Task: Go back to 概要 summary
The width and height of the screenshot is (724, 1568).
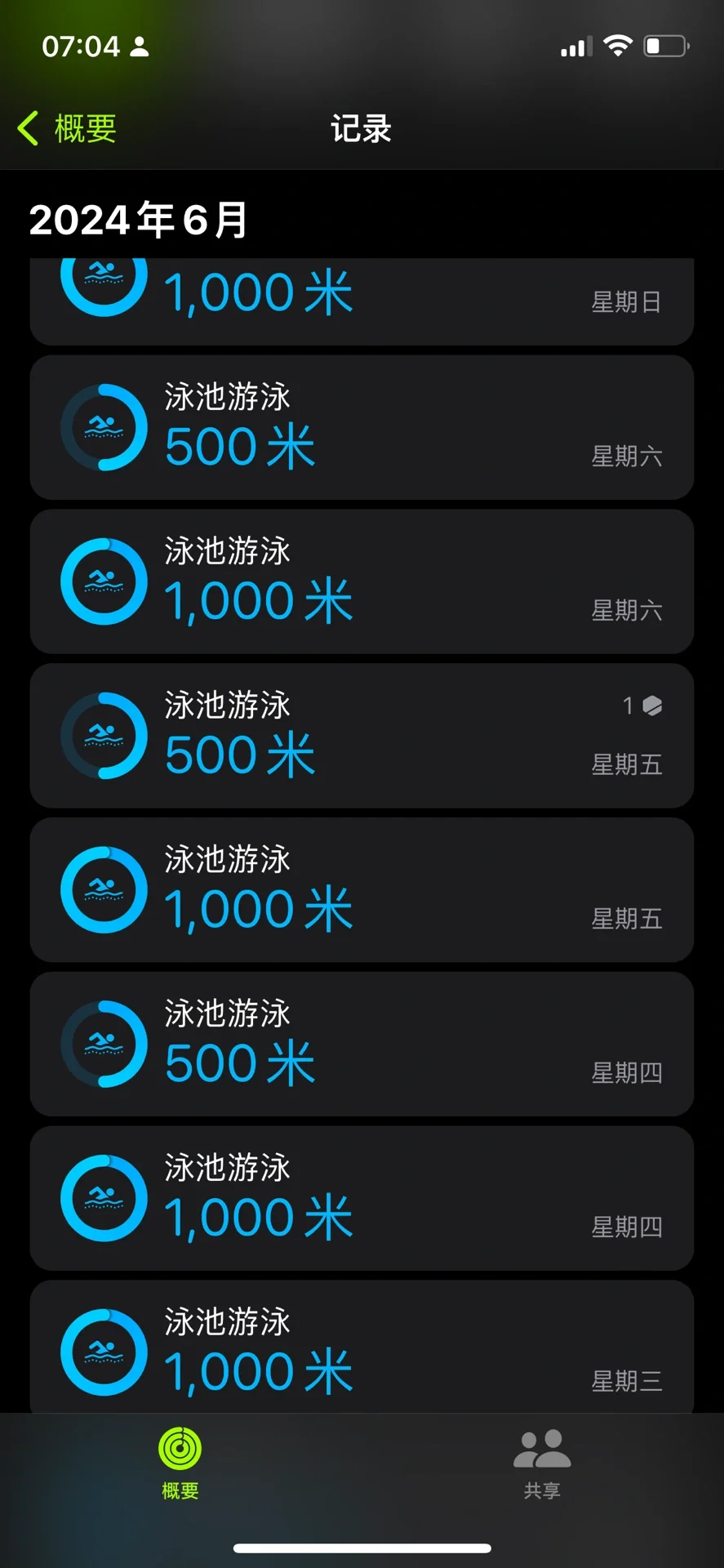Action: click(67, 128)
